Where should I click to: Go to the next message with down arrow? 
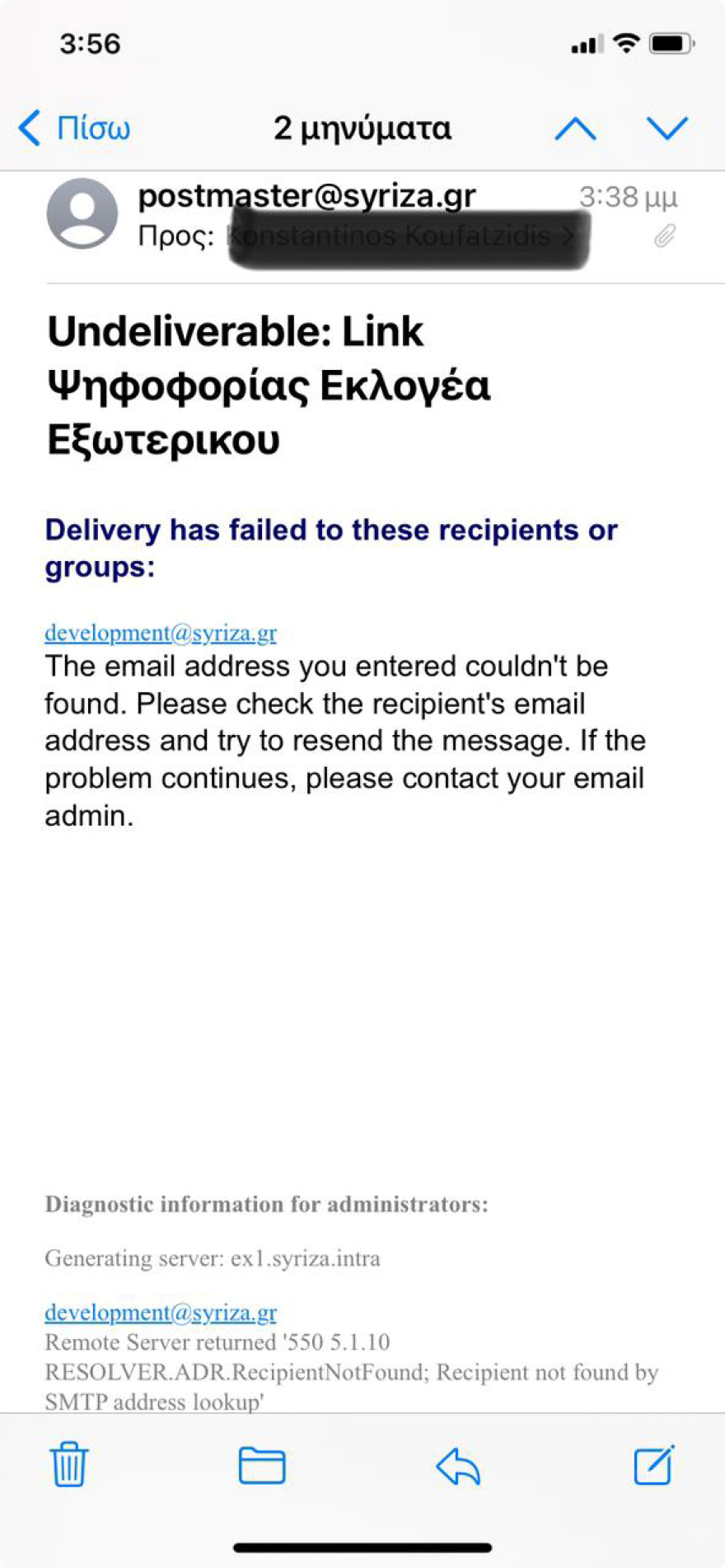tap(667, 129)
